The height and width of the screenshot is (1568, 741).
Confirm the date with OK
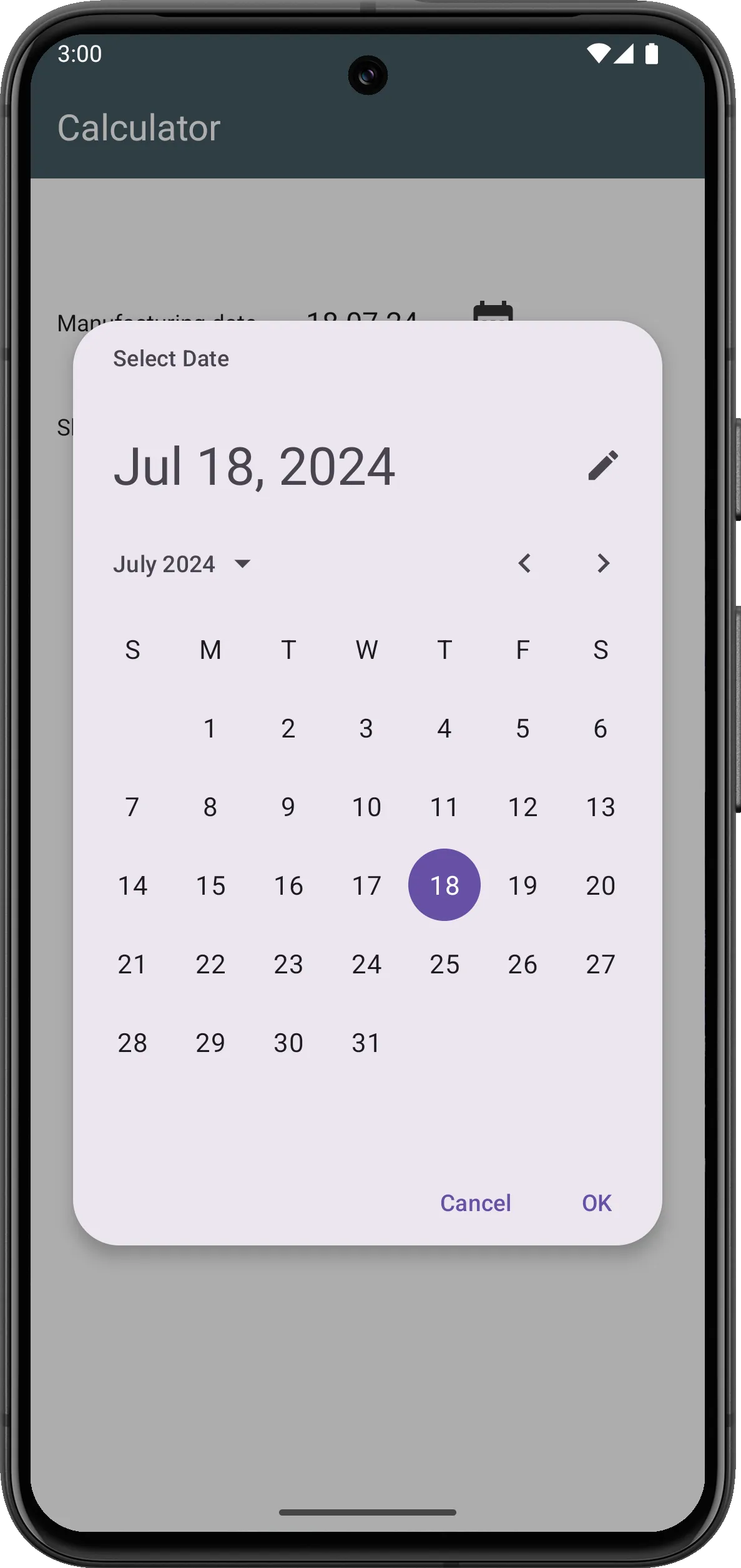pos(596,1203)
